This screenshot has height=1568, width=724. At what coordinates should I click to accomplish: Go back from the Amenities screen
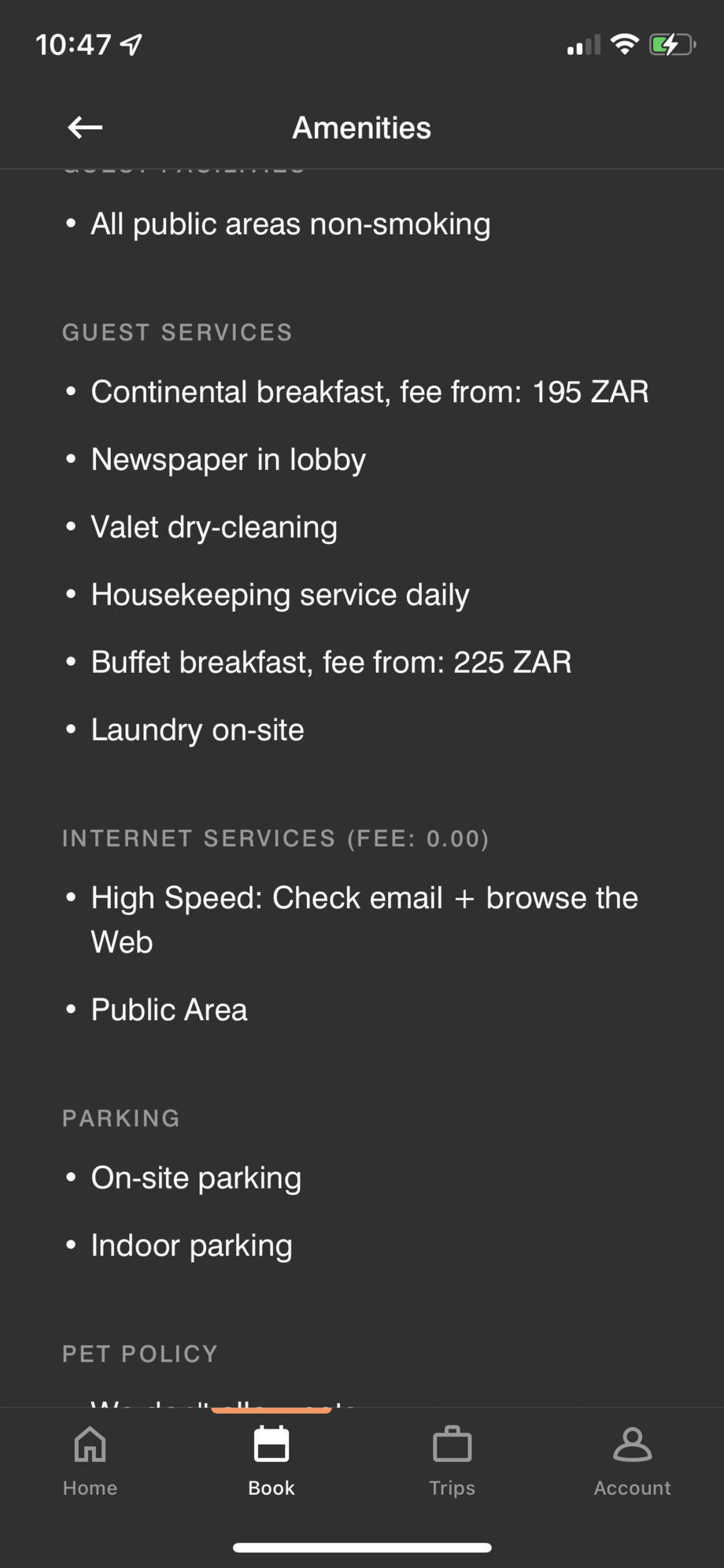(85, 128)
